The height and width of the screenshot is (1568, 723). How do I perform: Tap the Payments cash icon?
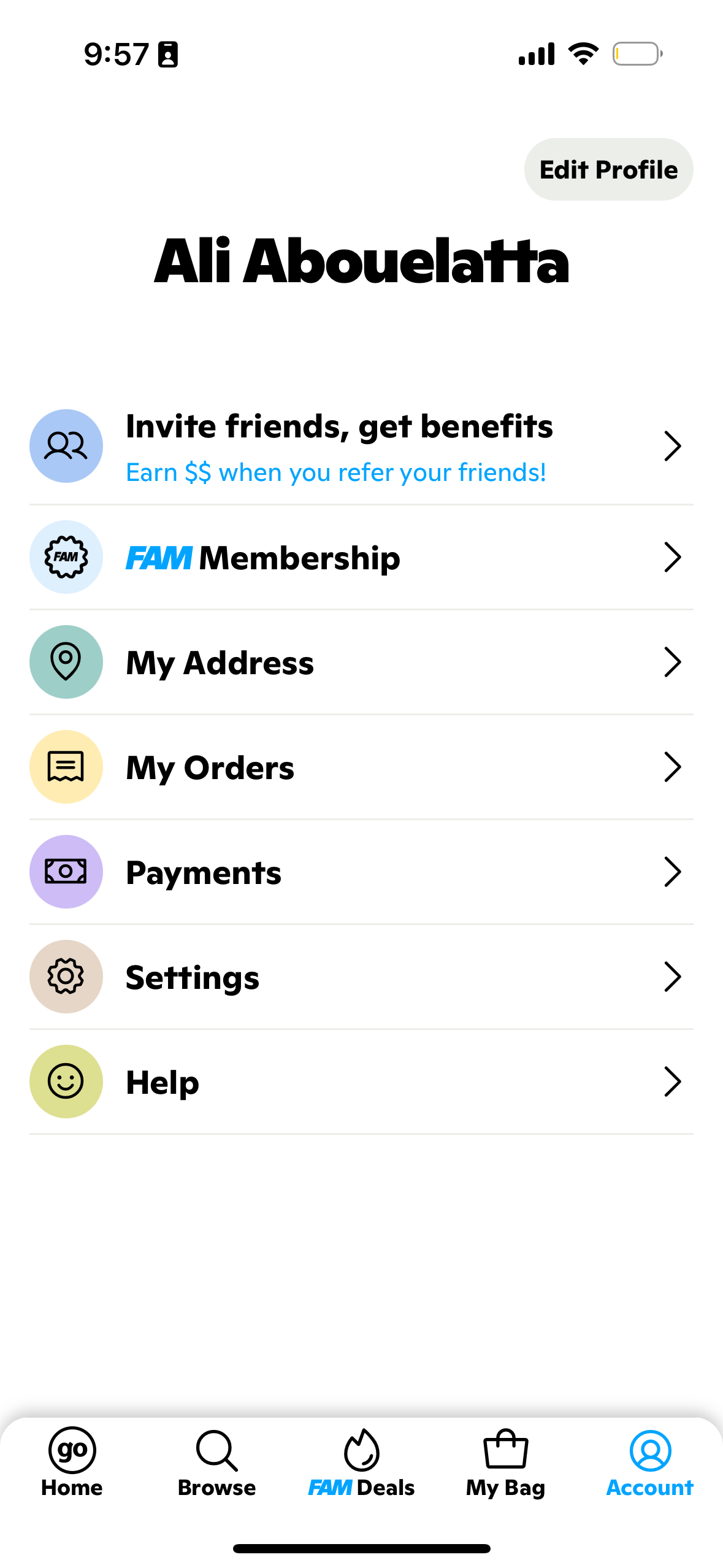point(66,872)
